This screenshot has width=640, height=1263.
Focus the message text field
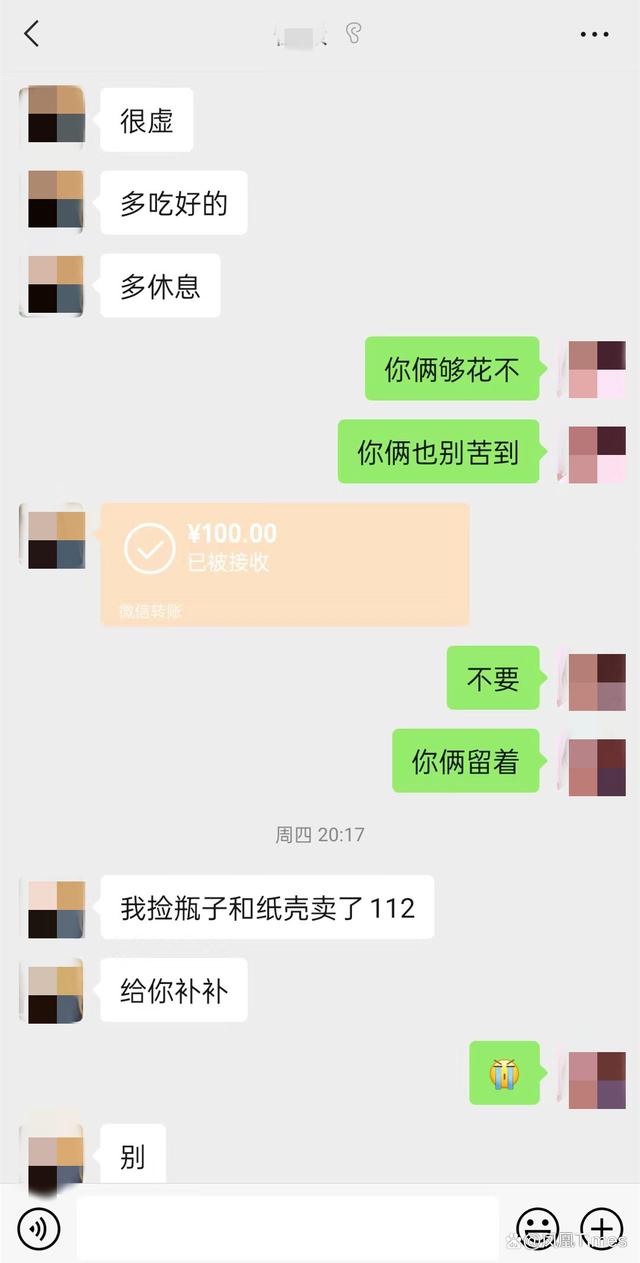click(287, 1227)
